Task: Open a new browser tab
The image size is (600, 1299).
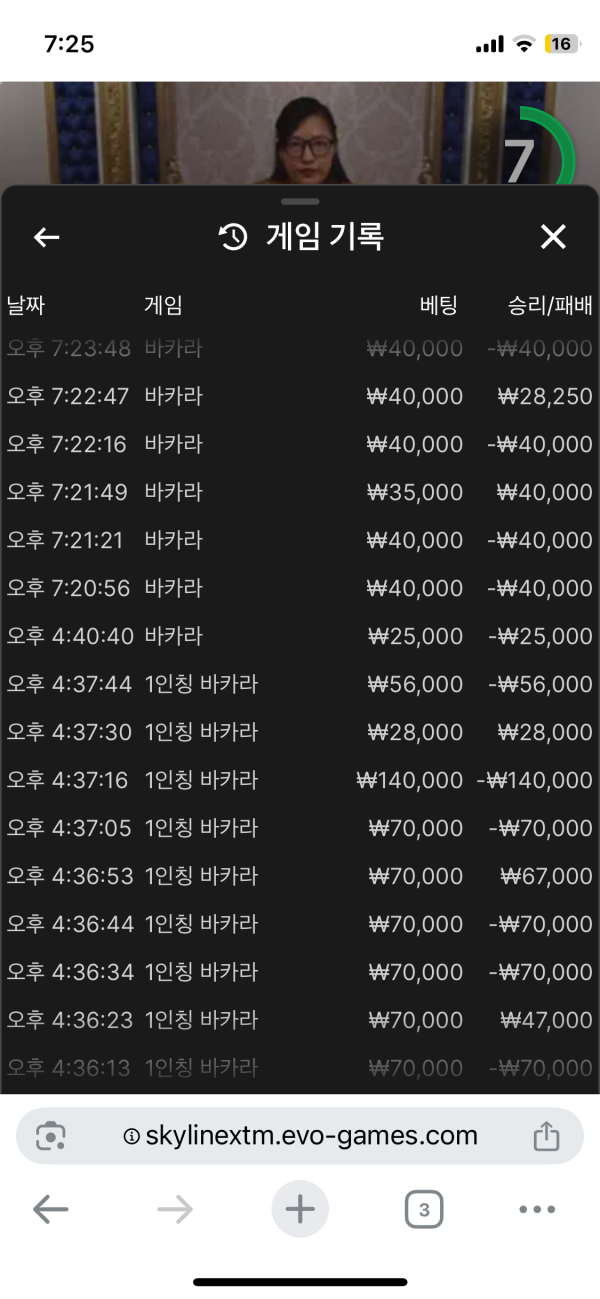Action: 300,1210
